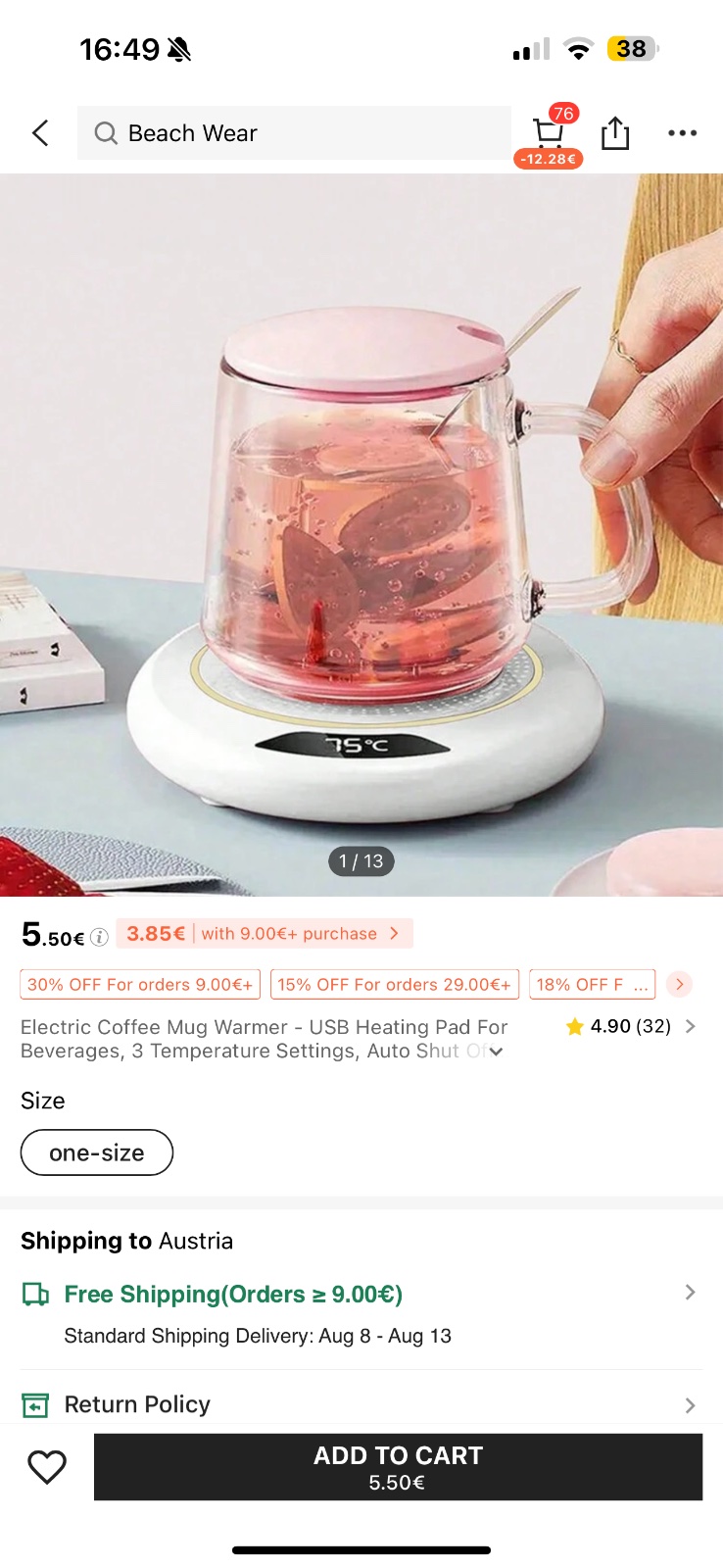Choose the one-size option
This screenshot has width=723, height=1568.
click(97, 1152)
